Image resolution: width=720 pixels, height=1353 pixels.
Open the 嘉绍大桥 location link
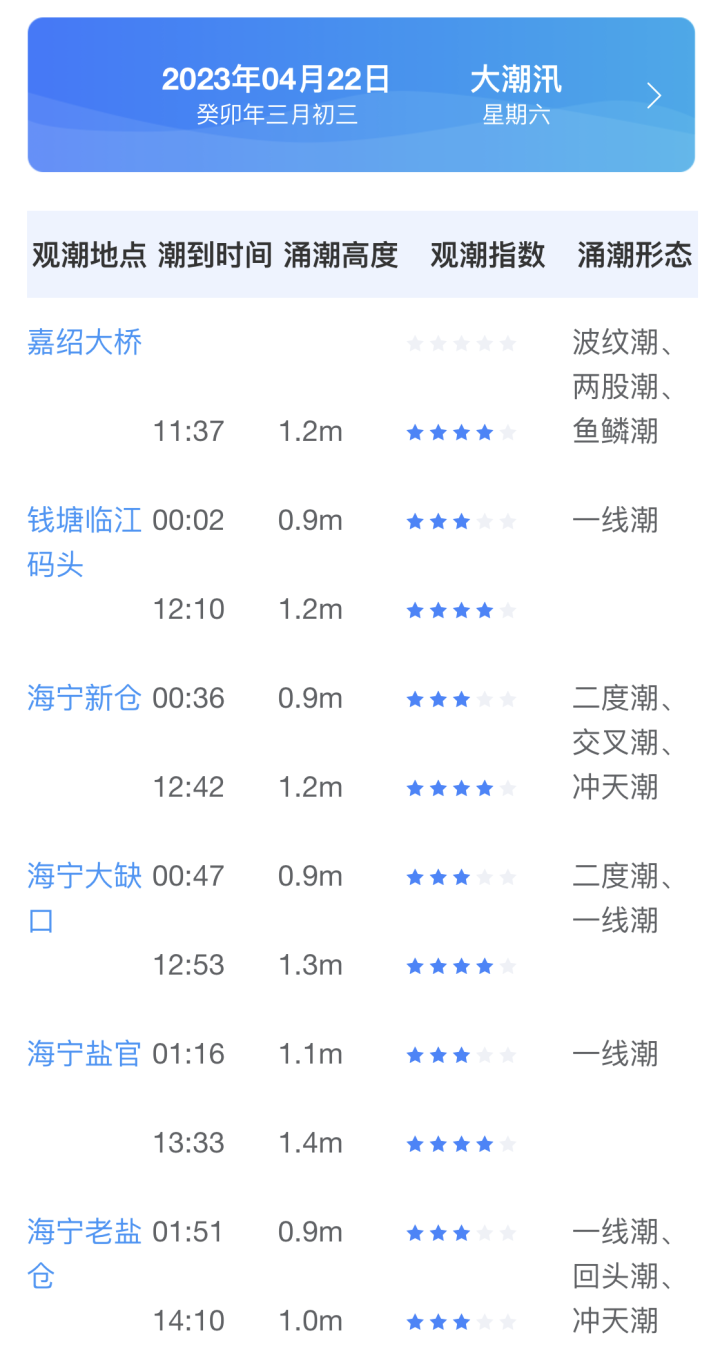point(85,343)
